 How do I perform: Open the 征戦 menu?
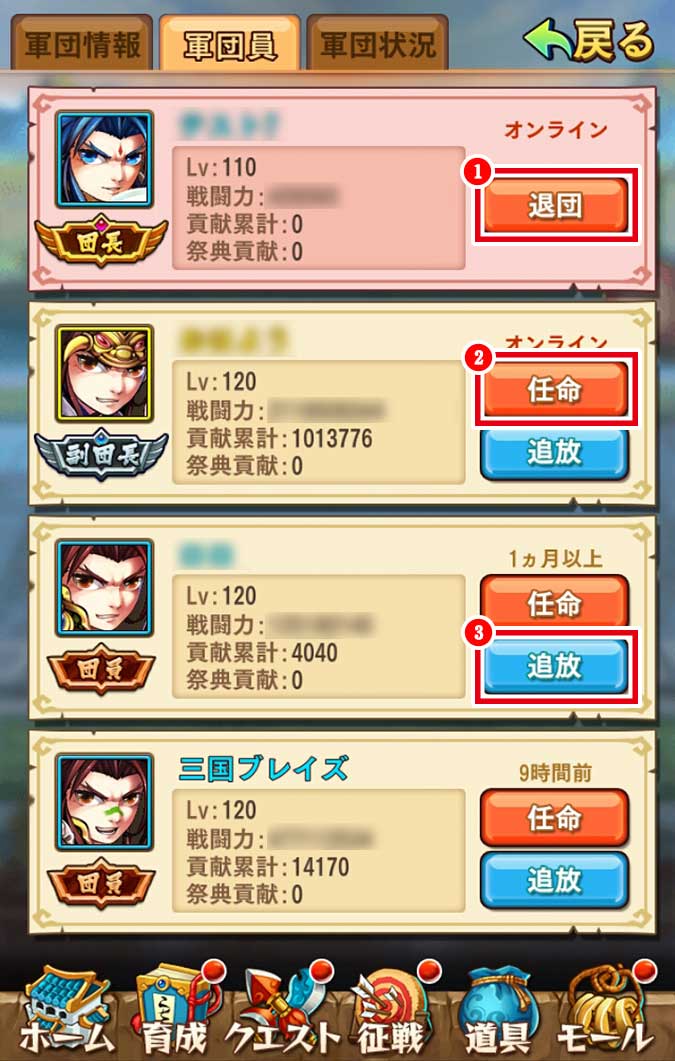pos(393,1010)
